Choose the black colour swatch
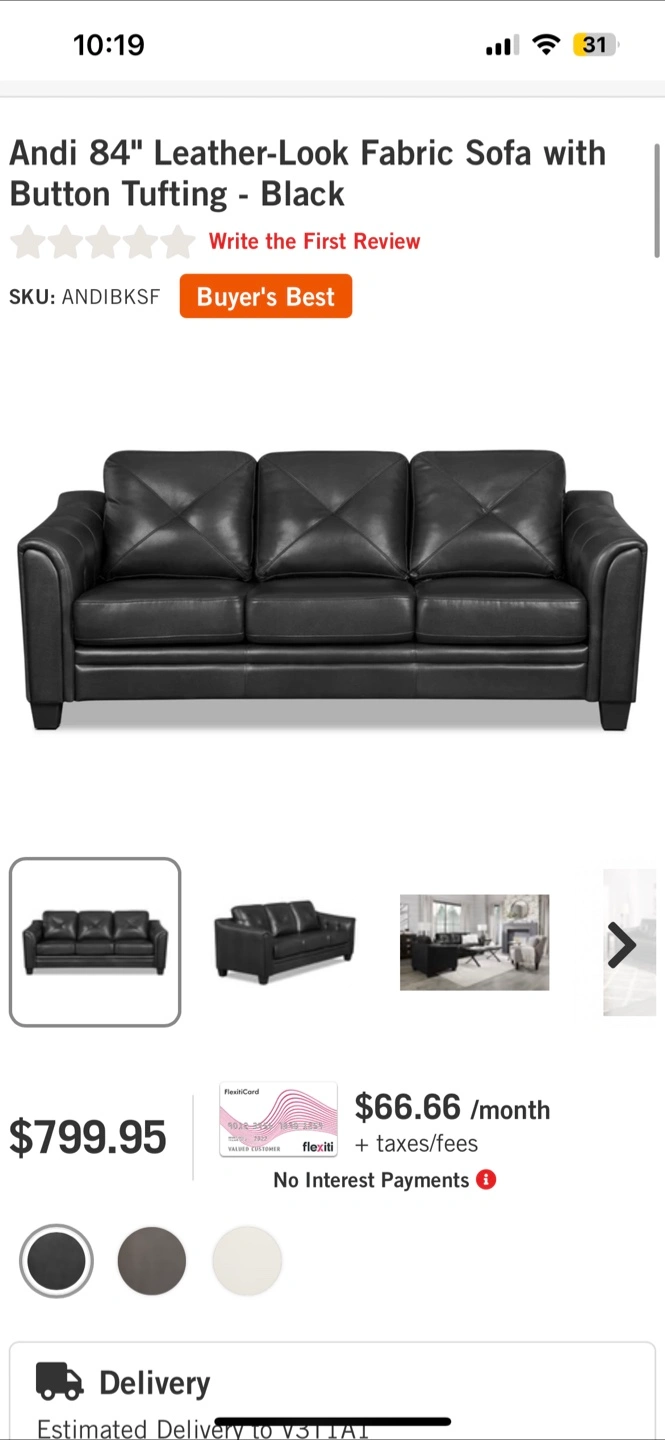 (56, 1261)
